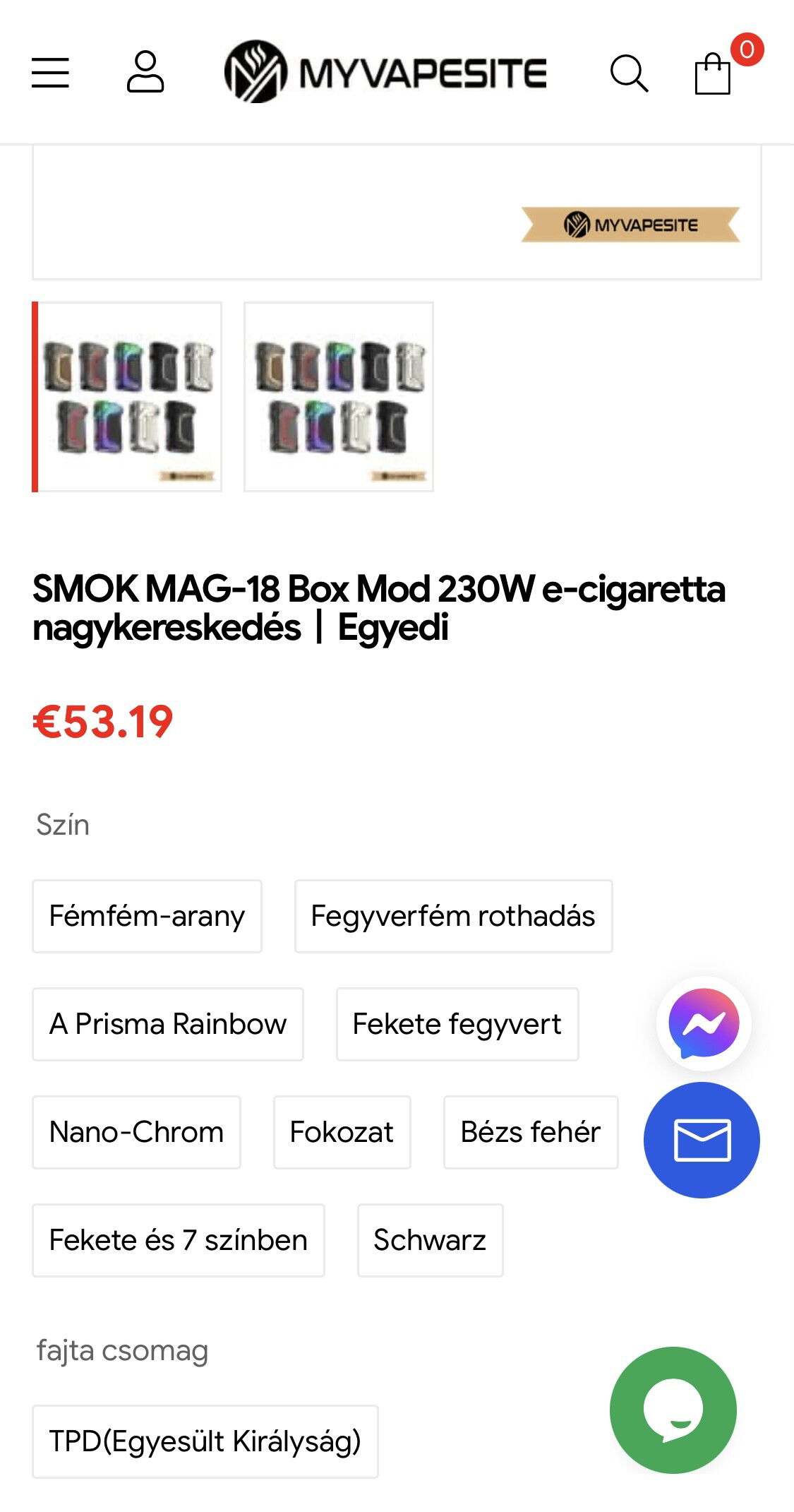Select the first product thumbnail

[128, 397]
